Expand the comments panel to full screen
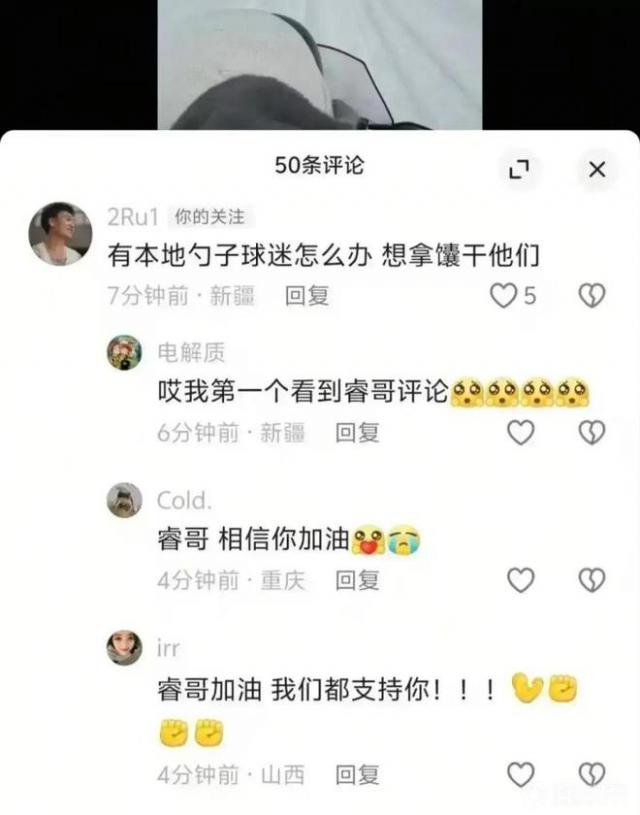Screen dimensions: 640x815 pyautogui.click(x=519, y=169)
